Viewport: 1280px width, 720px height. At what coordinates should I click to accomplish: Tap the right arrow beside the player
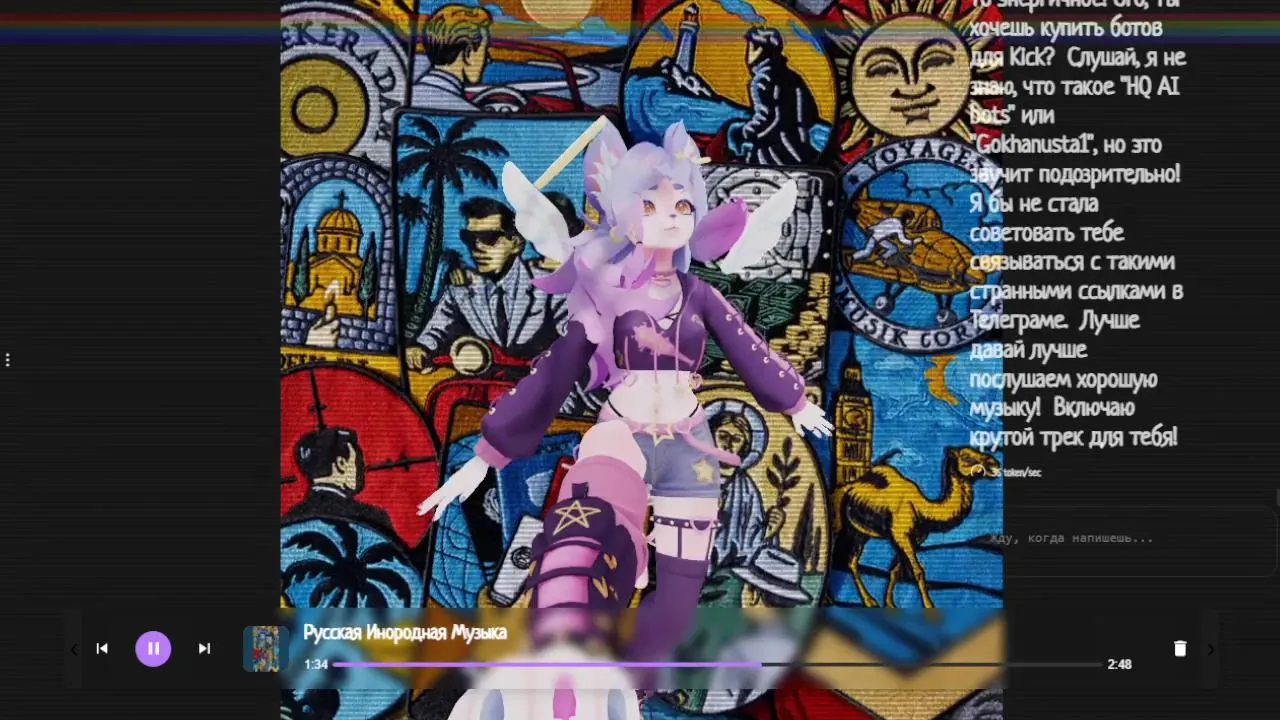(x=1211, y=649)
